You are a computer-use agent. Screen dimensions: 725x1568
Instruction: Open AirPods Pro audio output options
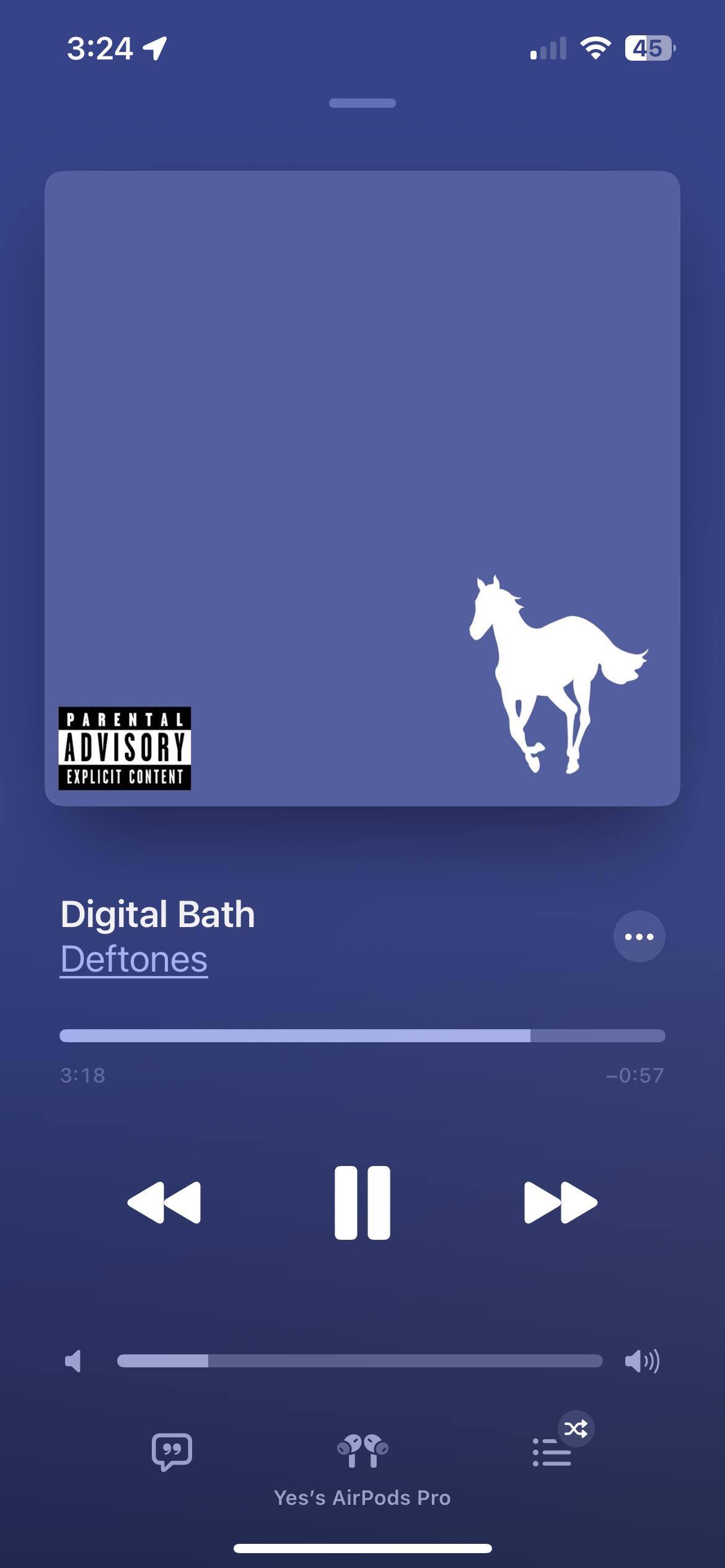tap(362, 1451)
